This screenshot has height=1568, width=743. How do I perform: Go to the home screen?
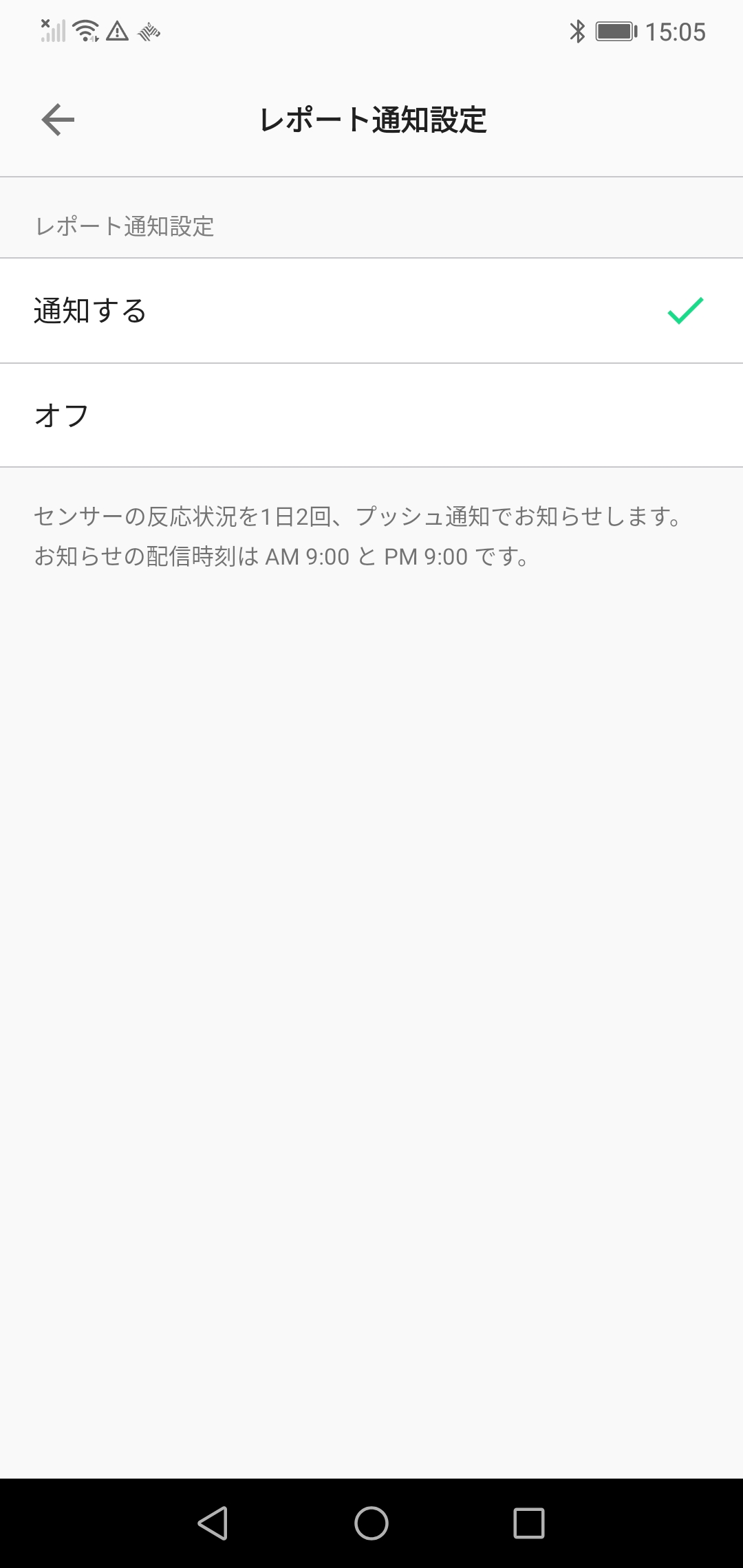click(371, 1523)
